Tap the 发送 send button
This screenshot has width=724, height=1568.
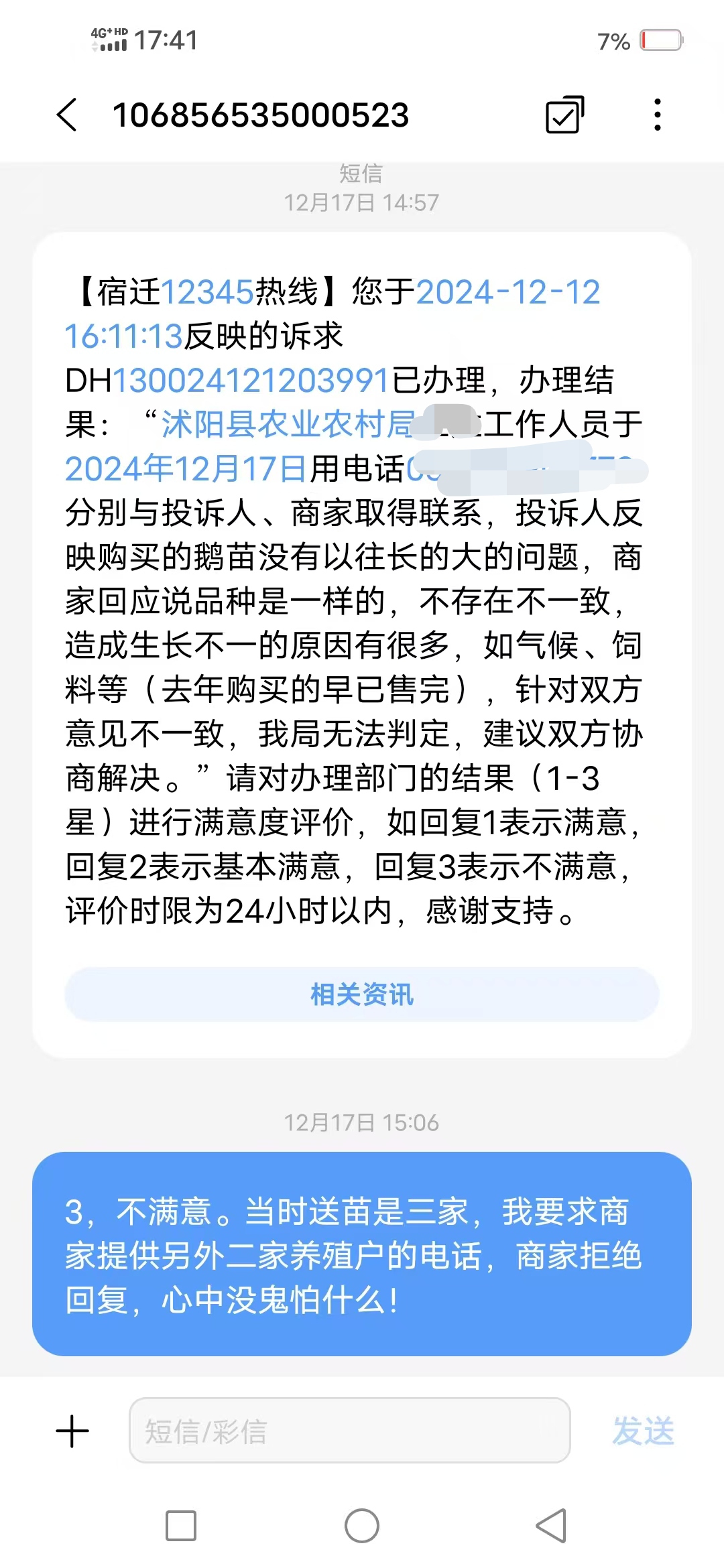pos(644,1431)
